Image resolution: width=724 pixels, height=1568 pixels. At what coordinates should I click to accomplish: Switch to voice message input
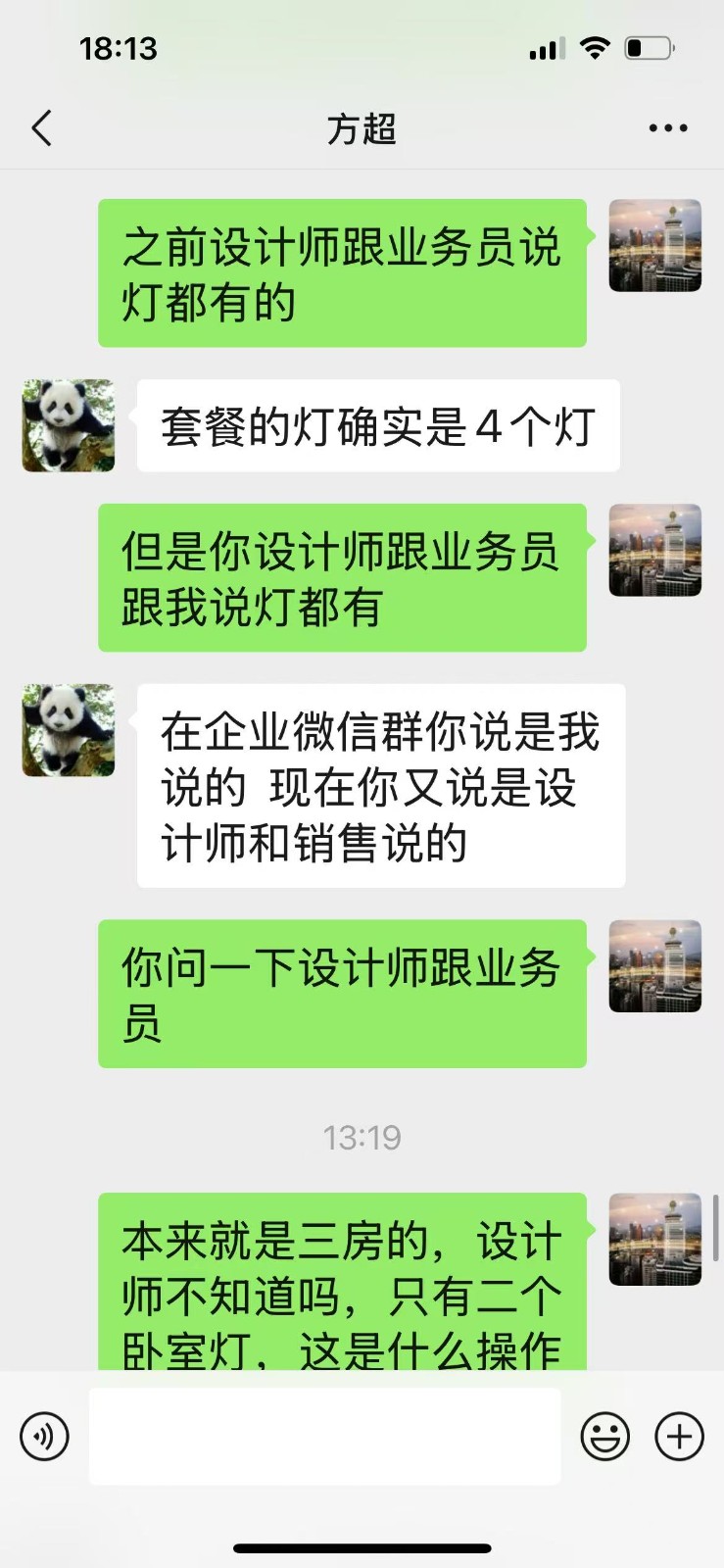click(x=45, y=1437)
